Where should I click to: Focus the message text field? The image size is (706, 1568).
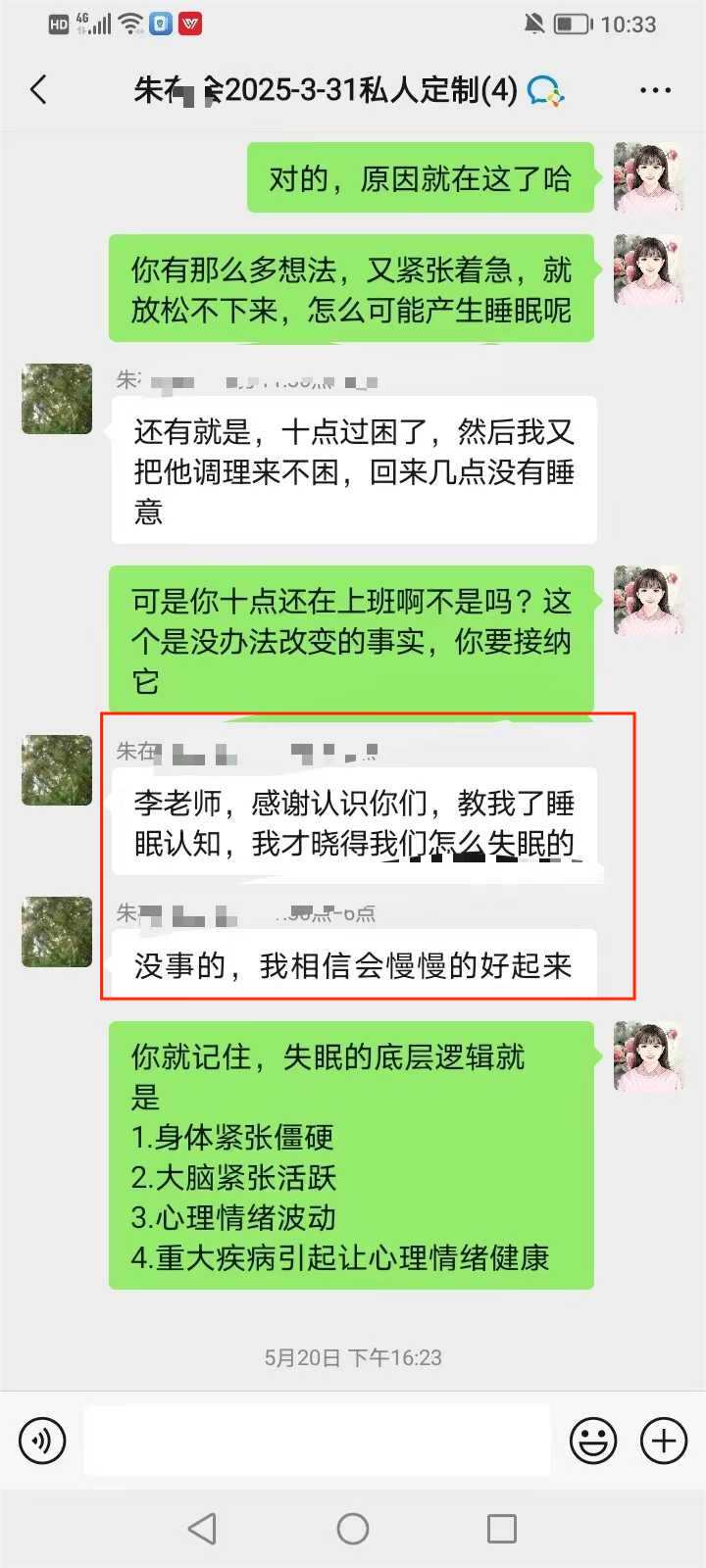click(x=316, y=1441)
